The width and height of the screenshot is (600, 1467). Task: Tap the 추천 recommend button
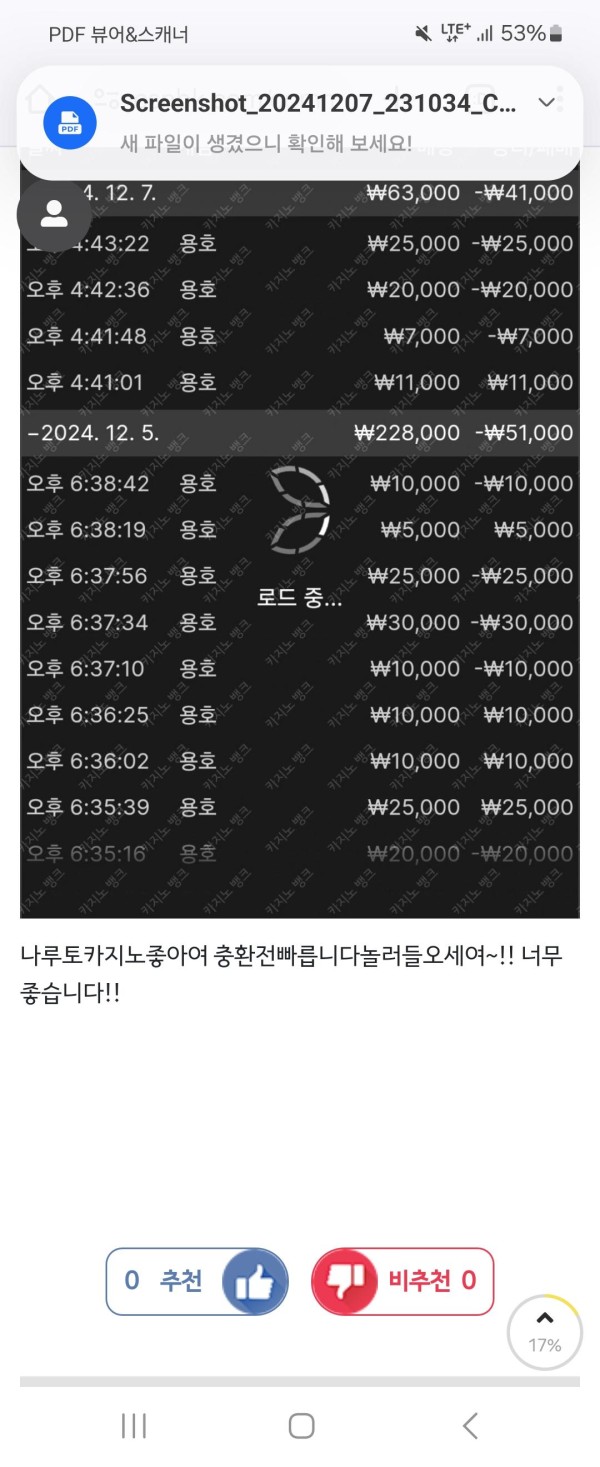pos(197,1281)
